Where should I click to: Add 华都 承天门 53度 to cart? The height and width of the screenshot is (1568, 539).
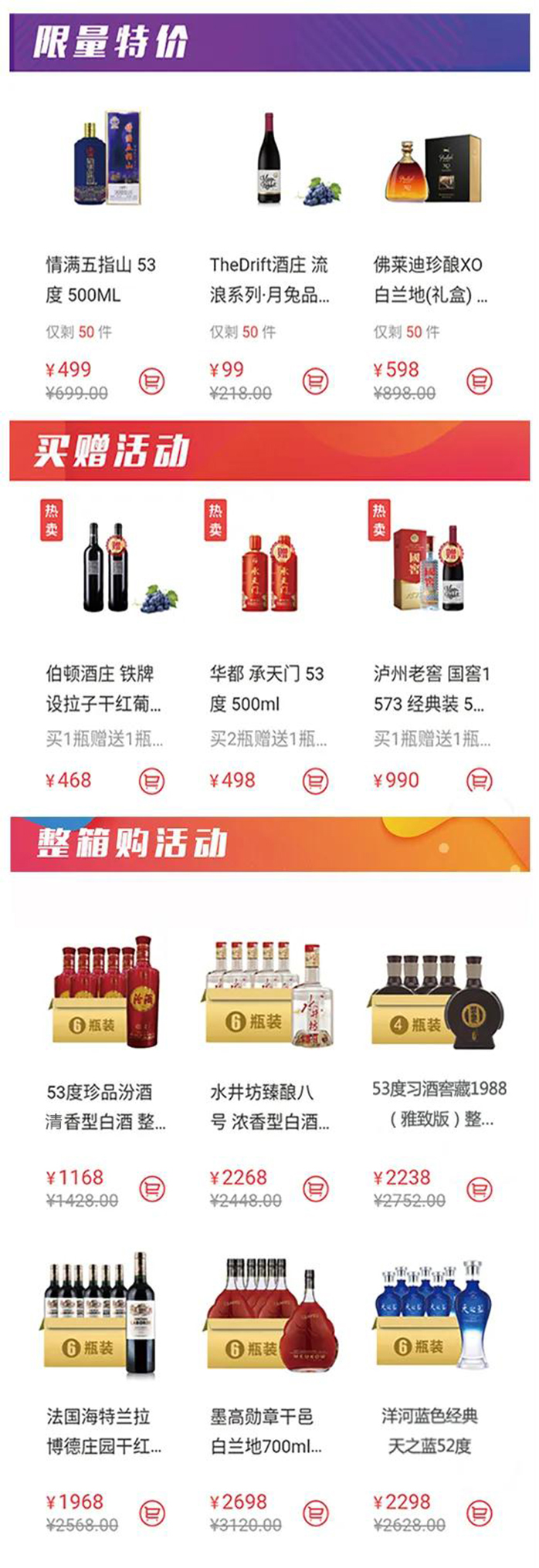click(315, 781)
